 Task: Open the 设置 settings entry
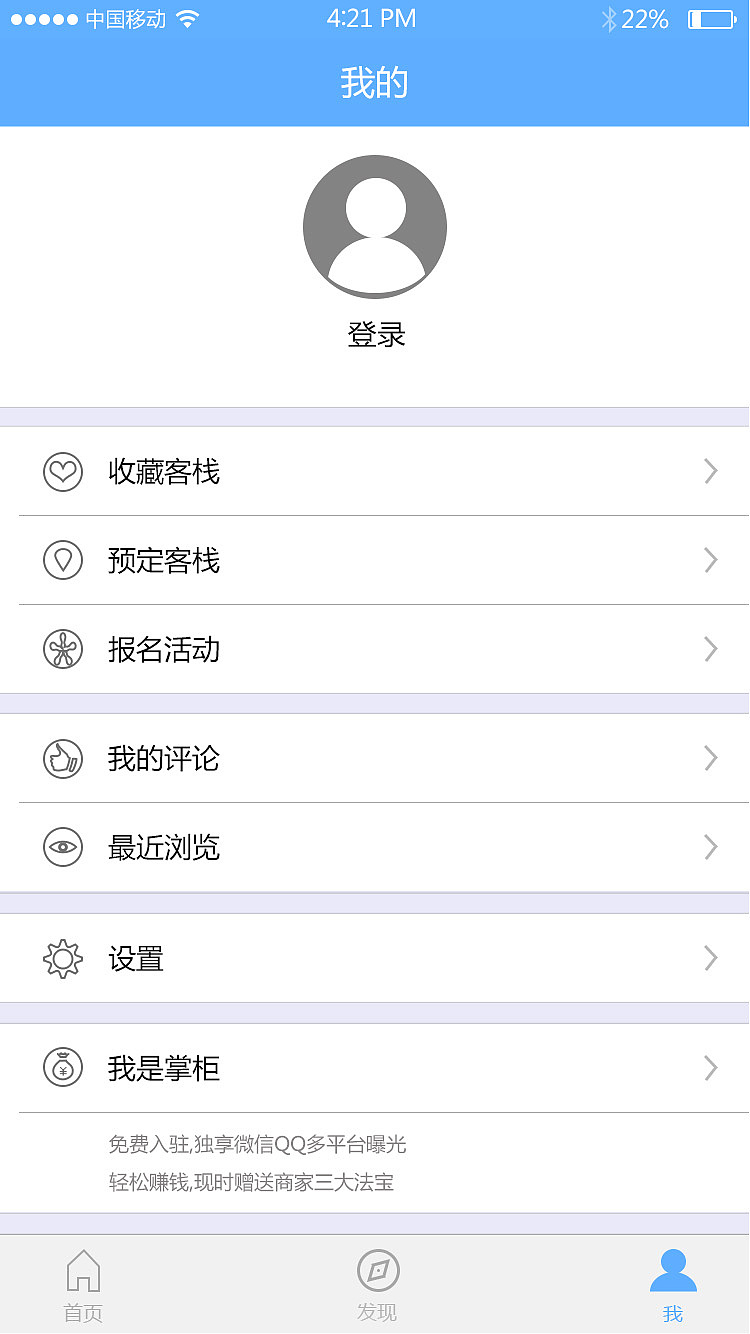(135, 957)
